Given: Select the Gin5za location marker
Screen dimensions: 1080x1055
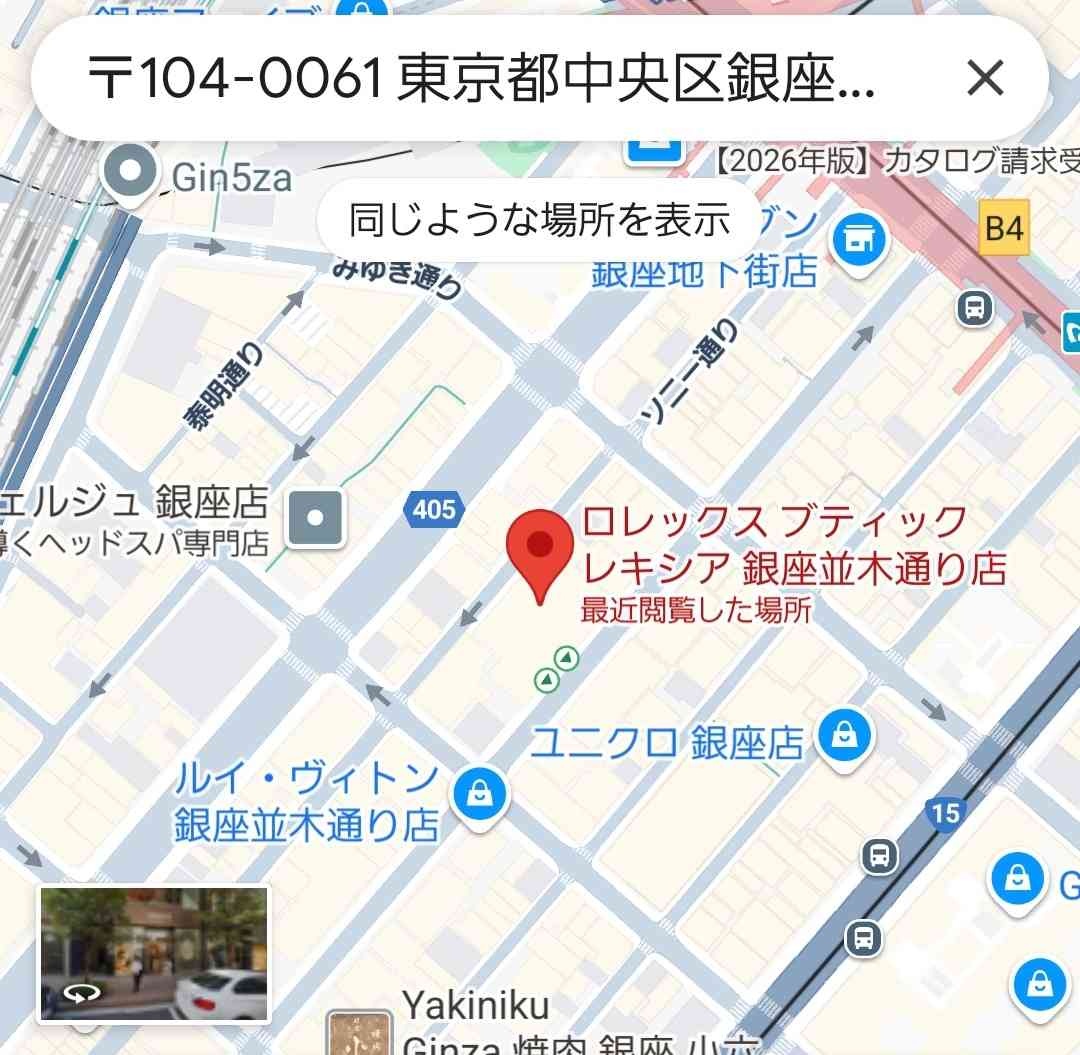Looking at the screenshot, I should tap(132, 174).
